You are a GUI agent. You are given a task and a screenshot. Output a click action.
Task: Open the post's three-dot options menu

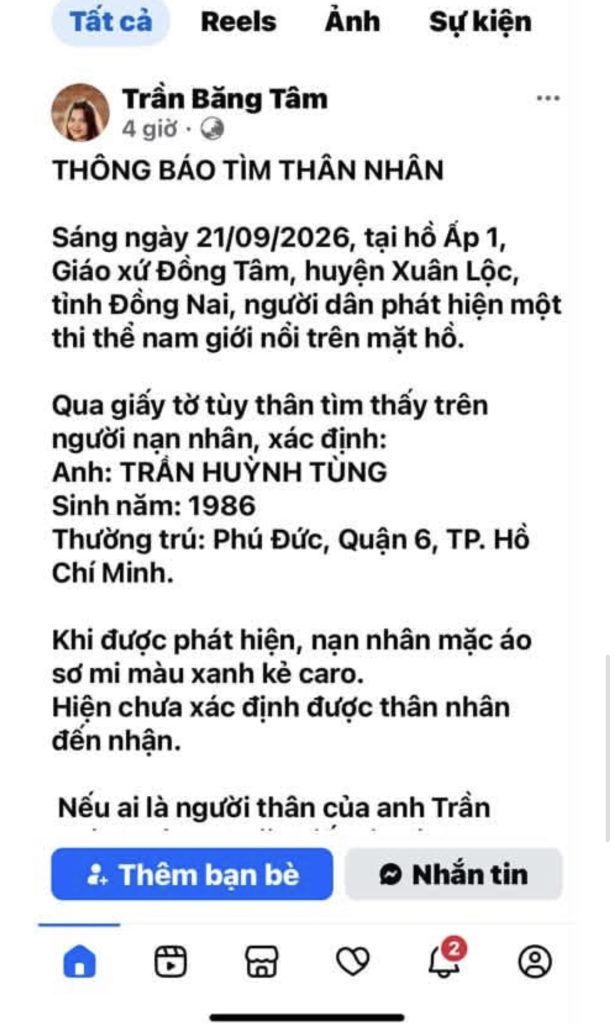(x=548, y=99)
